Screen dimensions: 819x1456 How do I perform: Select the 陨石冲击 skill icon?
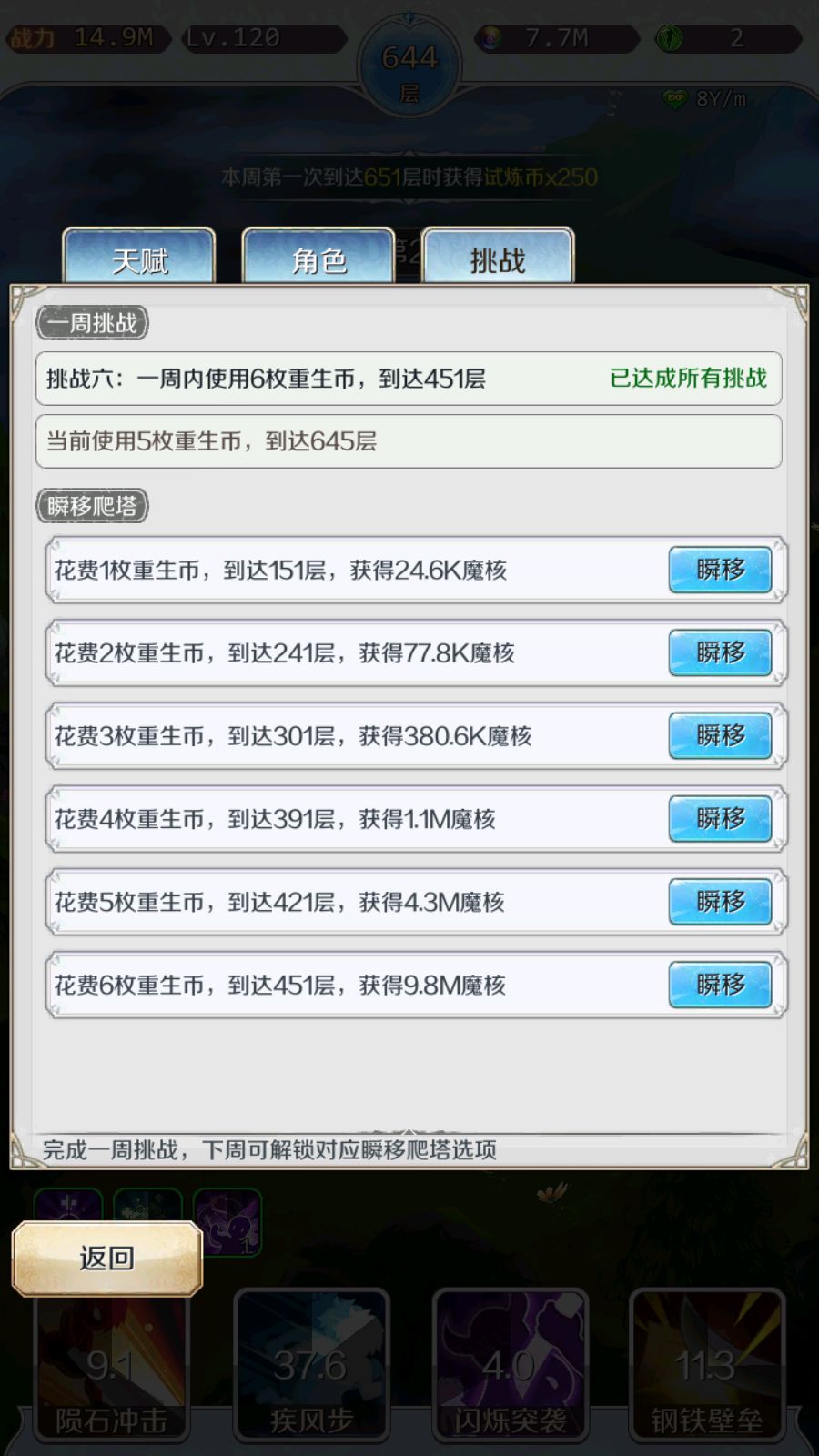pos(109,1365)
